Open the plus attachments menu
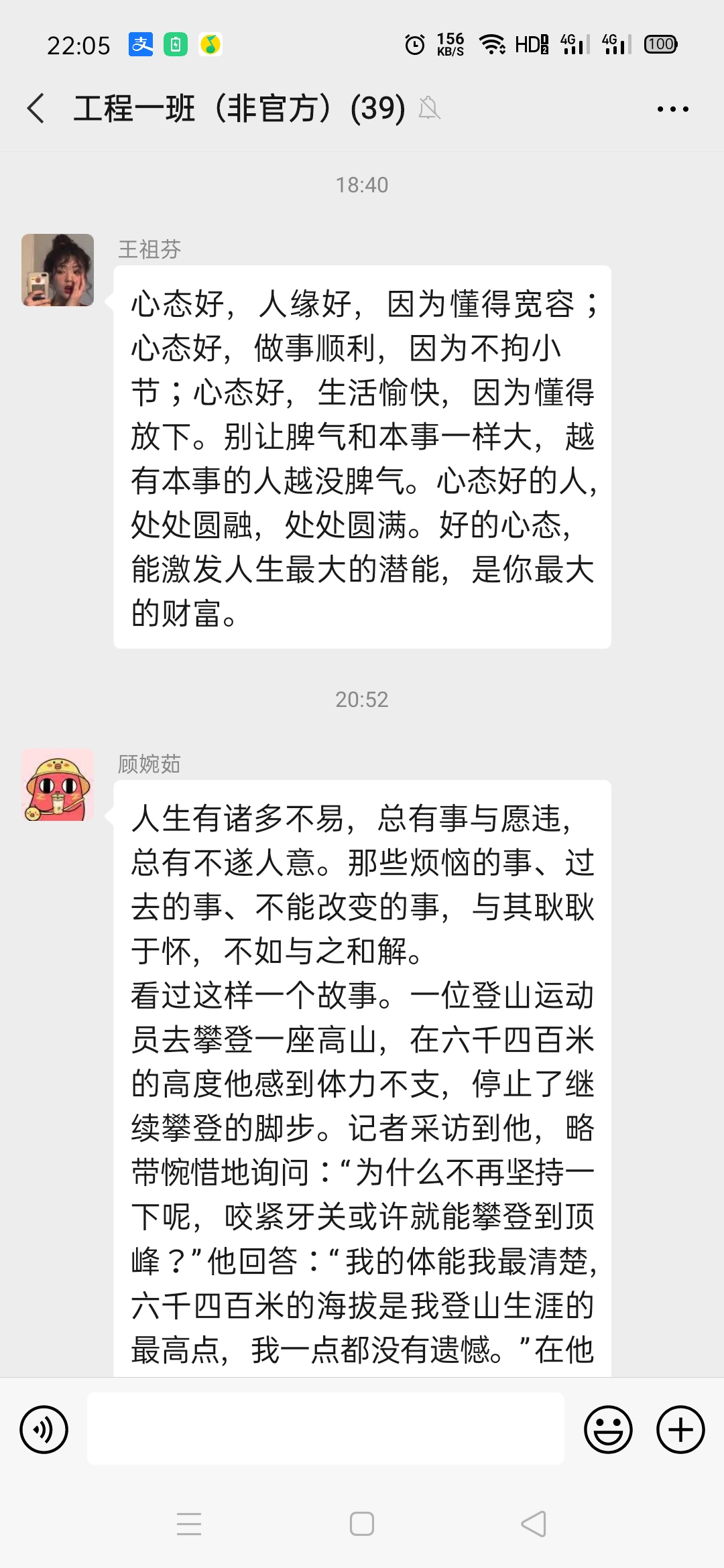Screen dimensions: 724x1568 point(680,1429)
